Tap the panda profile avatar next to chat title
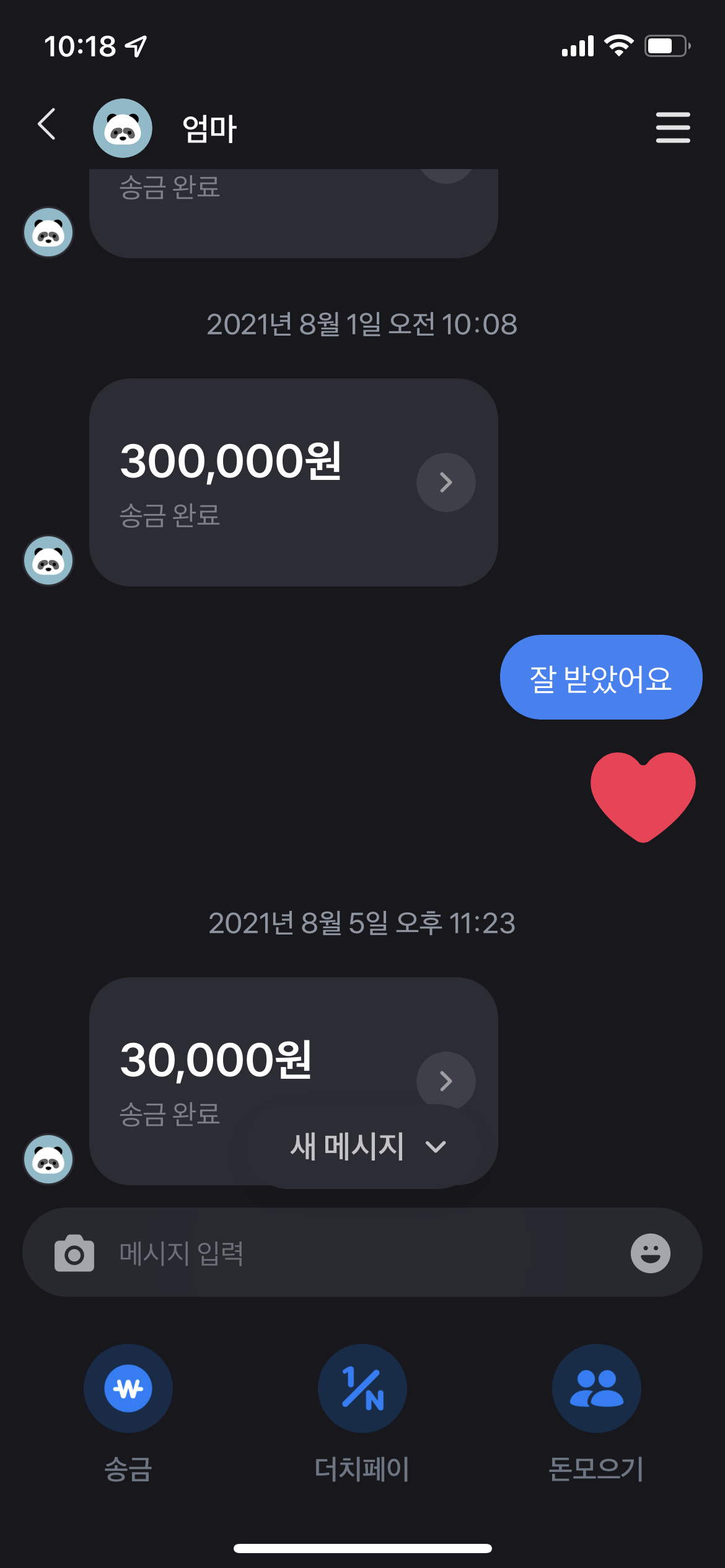Image resolution: width=725 pixels, height=1568 pixels. click(122, 127)
